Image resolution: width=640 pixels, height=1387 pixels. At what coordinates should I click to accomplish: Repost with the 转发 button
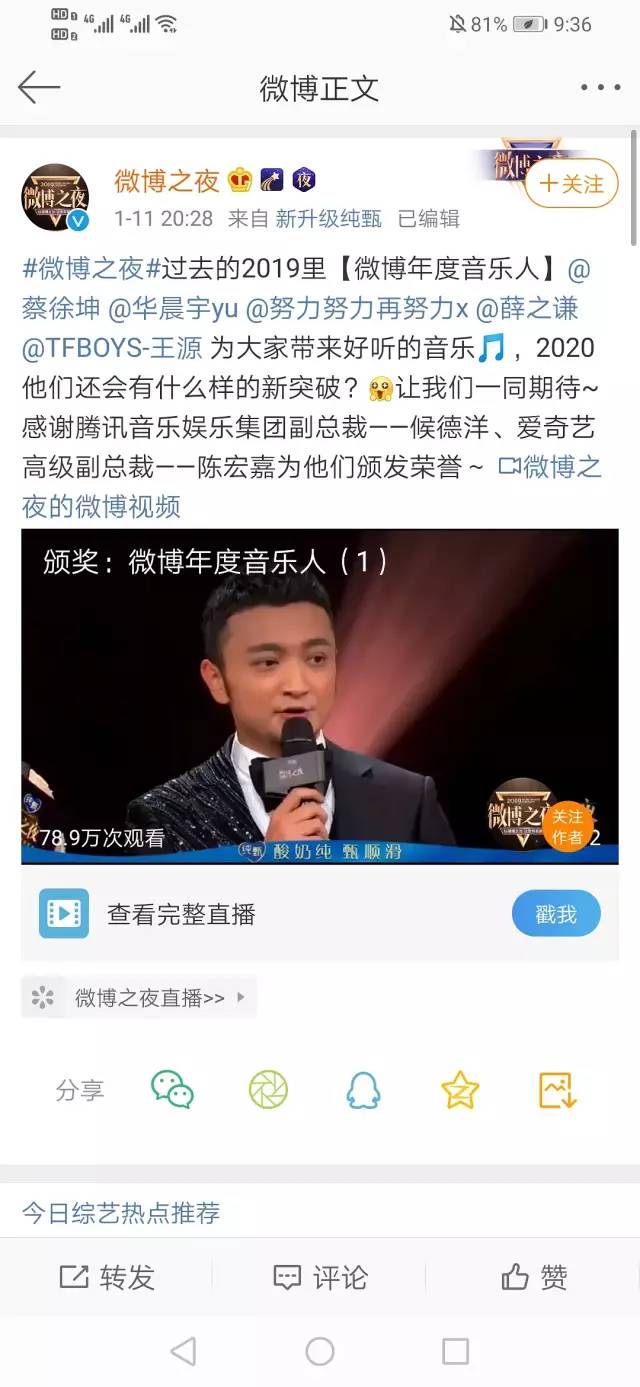107,1277
